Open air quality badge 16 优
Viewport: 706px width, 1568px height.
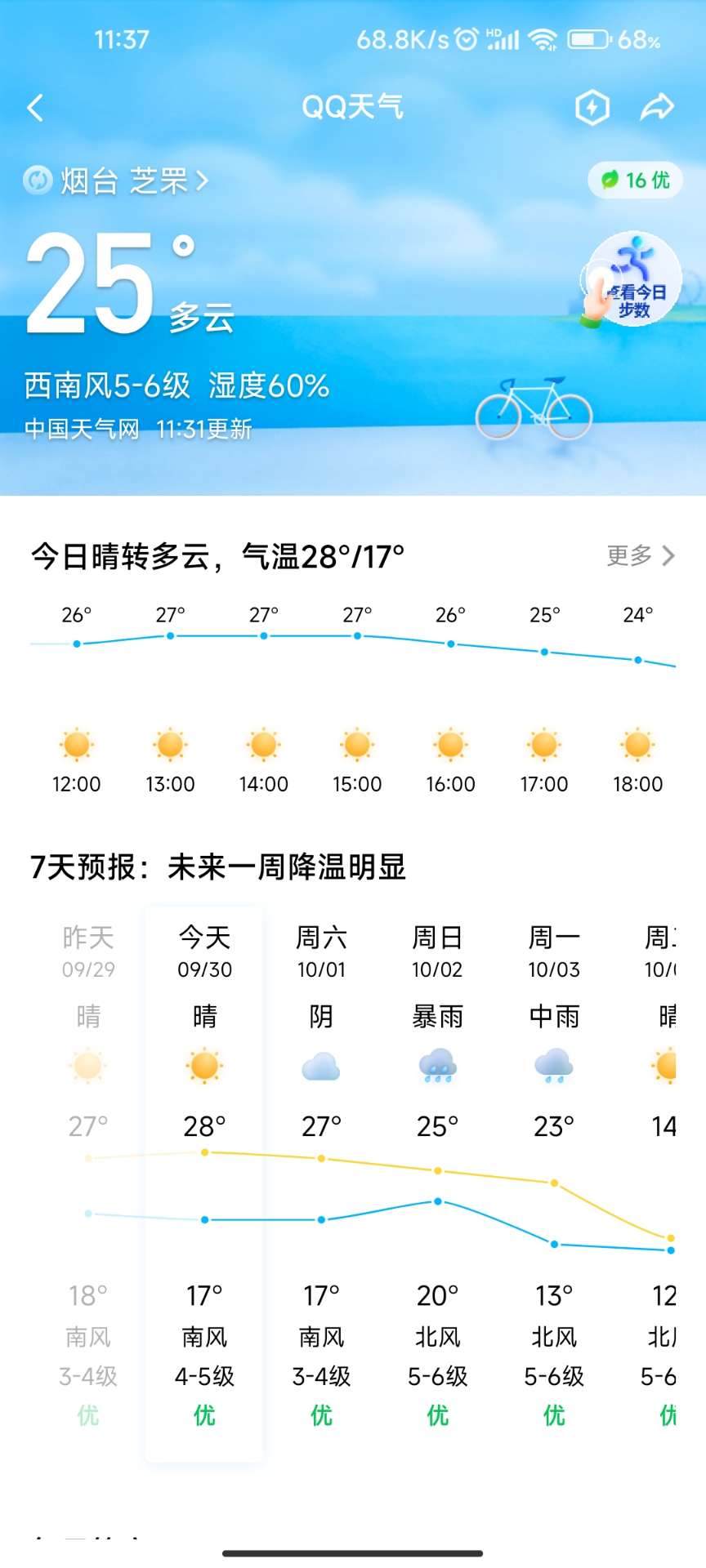click(x=635, y=180)
